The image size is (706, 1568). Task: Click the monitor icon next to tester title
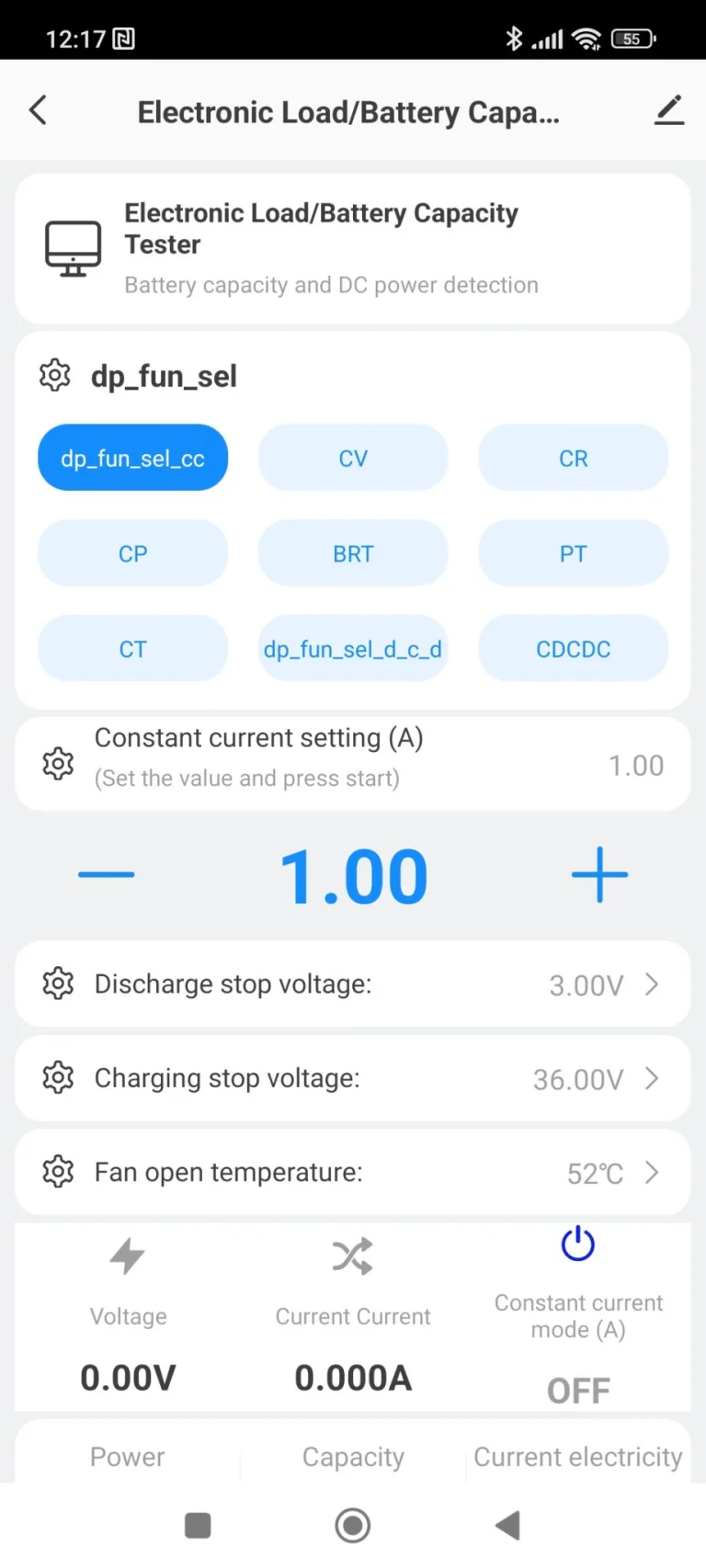[73, 246]
